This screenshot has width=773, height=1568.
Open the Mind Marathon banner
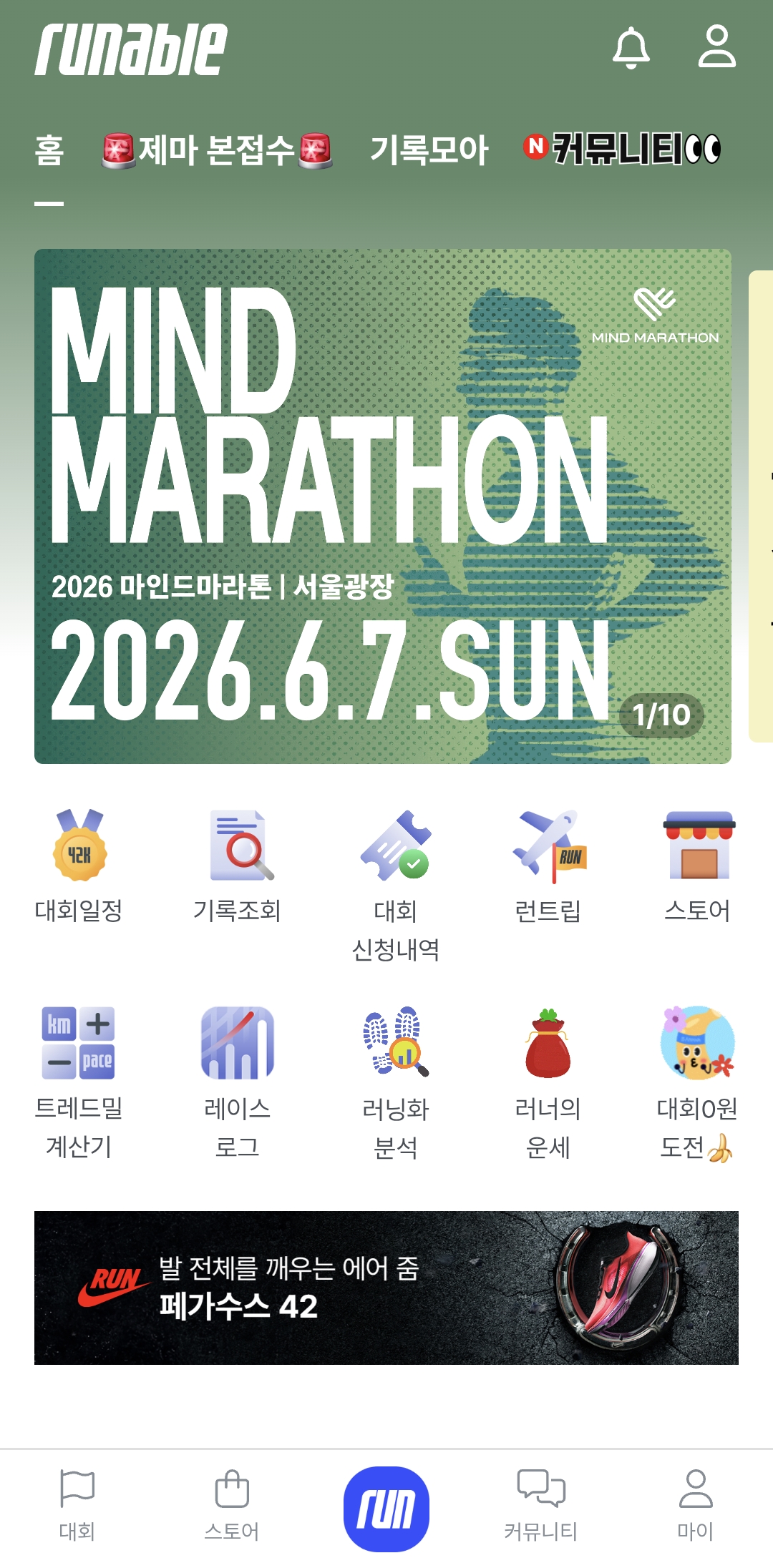click(383, 506)
